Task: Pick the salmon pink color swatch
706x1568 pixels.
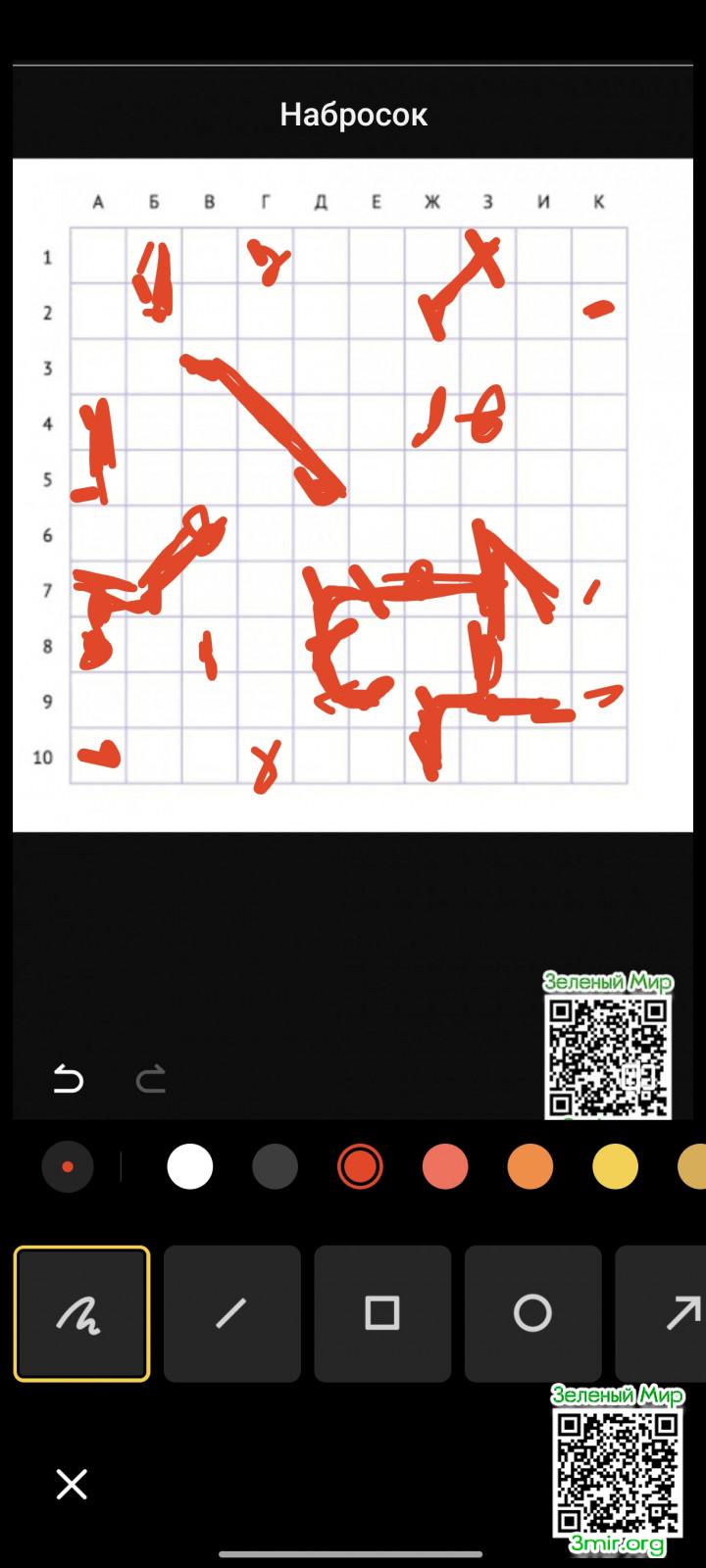Action: pos(445,1167)
